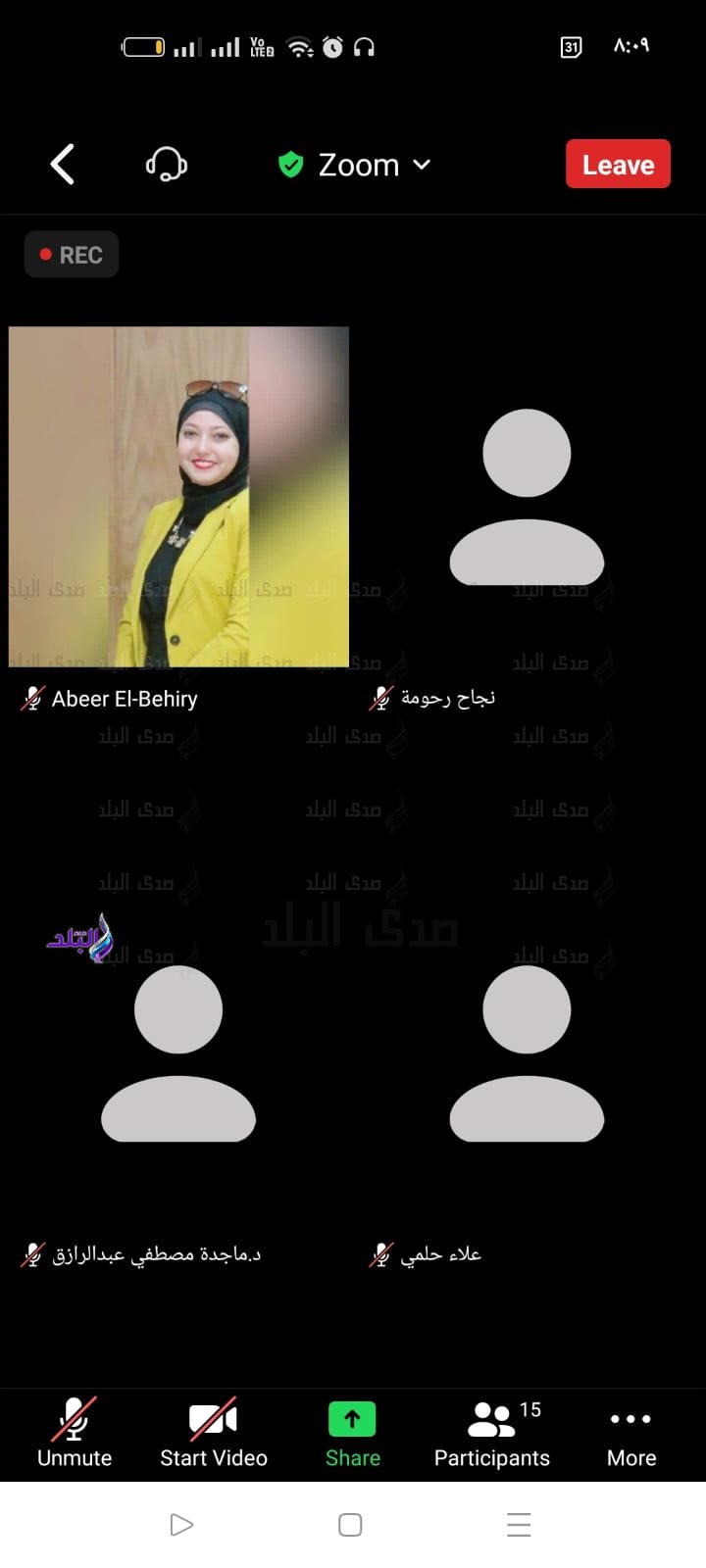
Task: Open the Participants list
Action: coord(492,1433)
